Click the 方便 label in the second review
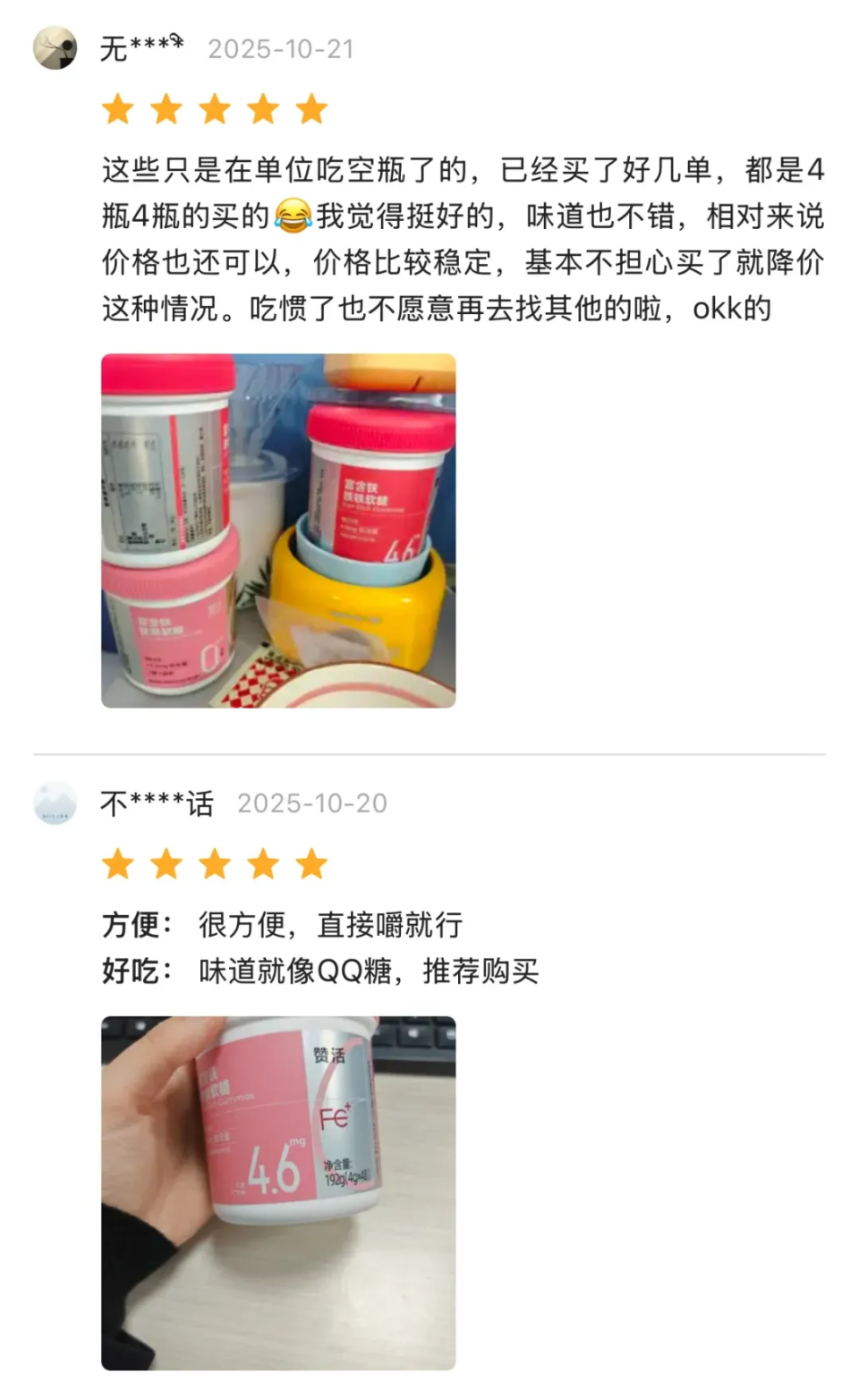Screen dimensions: 859x1400 point(128,926)
